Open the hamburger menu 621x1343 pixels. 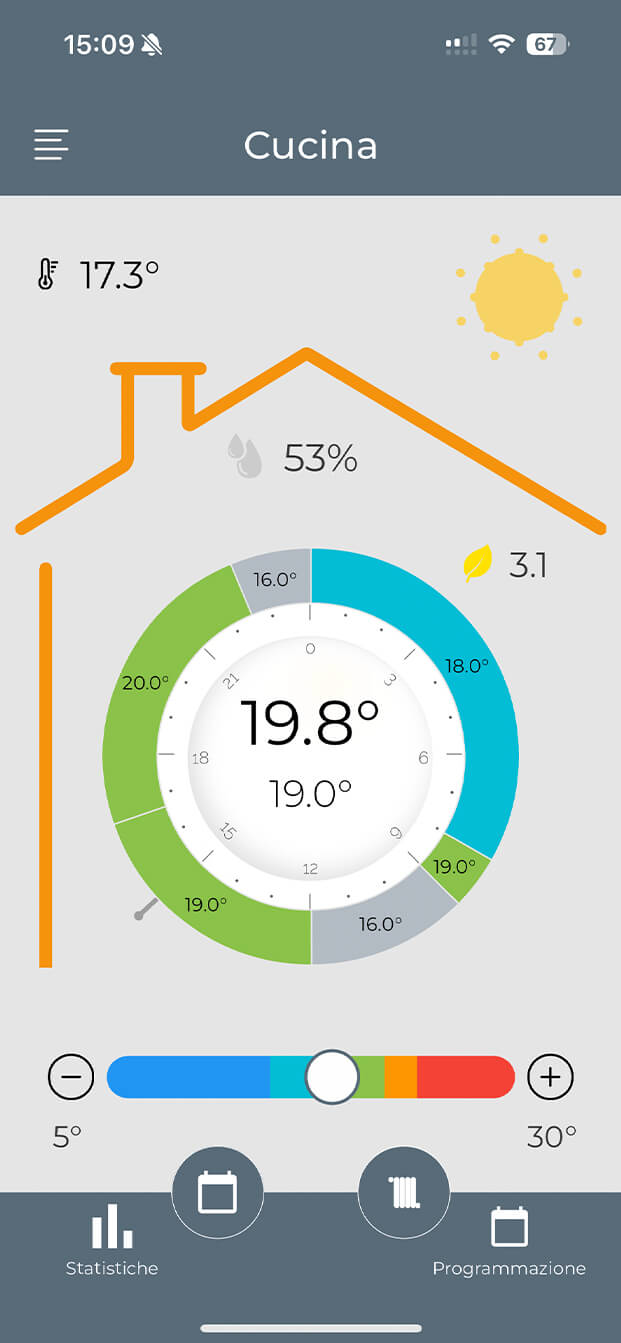[51, 145]
